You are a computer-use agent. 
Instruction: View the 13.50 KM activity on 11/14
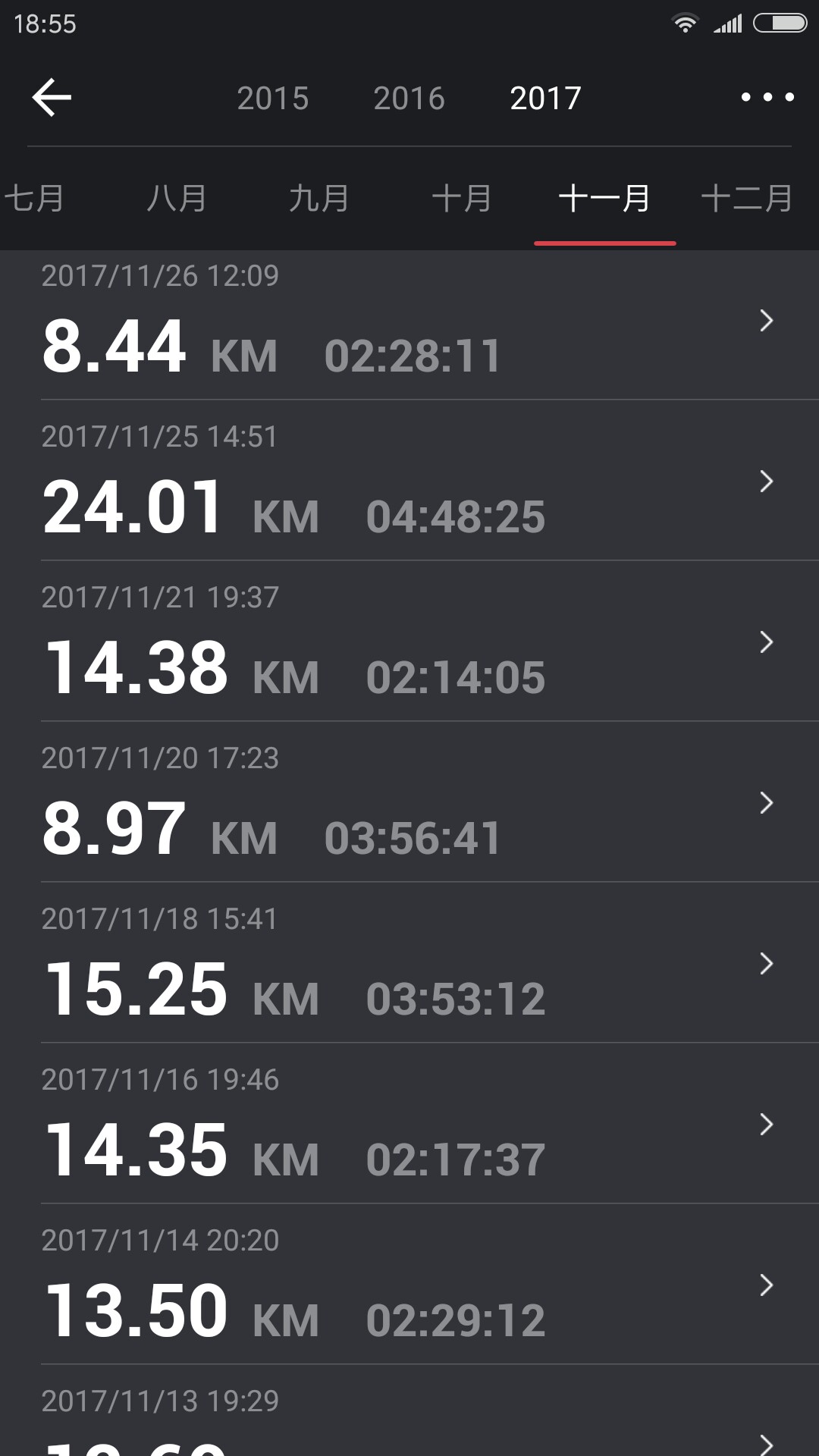tap(409, 1285)
